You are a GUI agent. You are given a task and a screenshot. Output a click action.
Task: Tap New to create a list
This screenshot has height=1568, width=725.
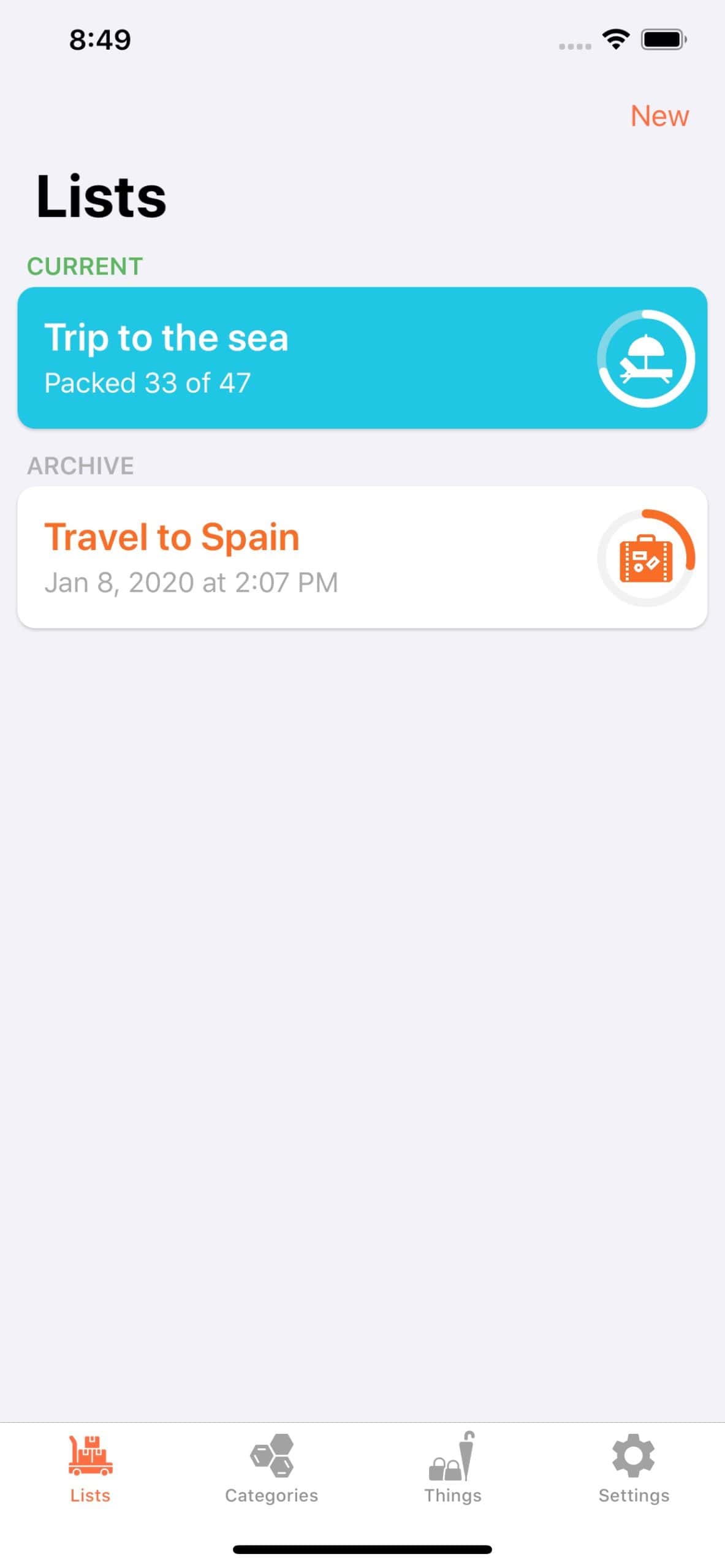pos(659,116)
